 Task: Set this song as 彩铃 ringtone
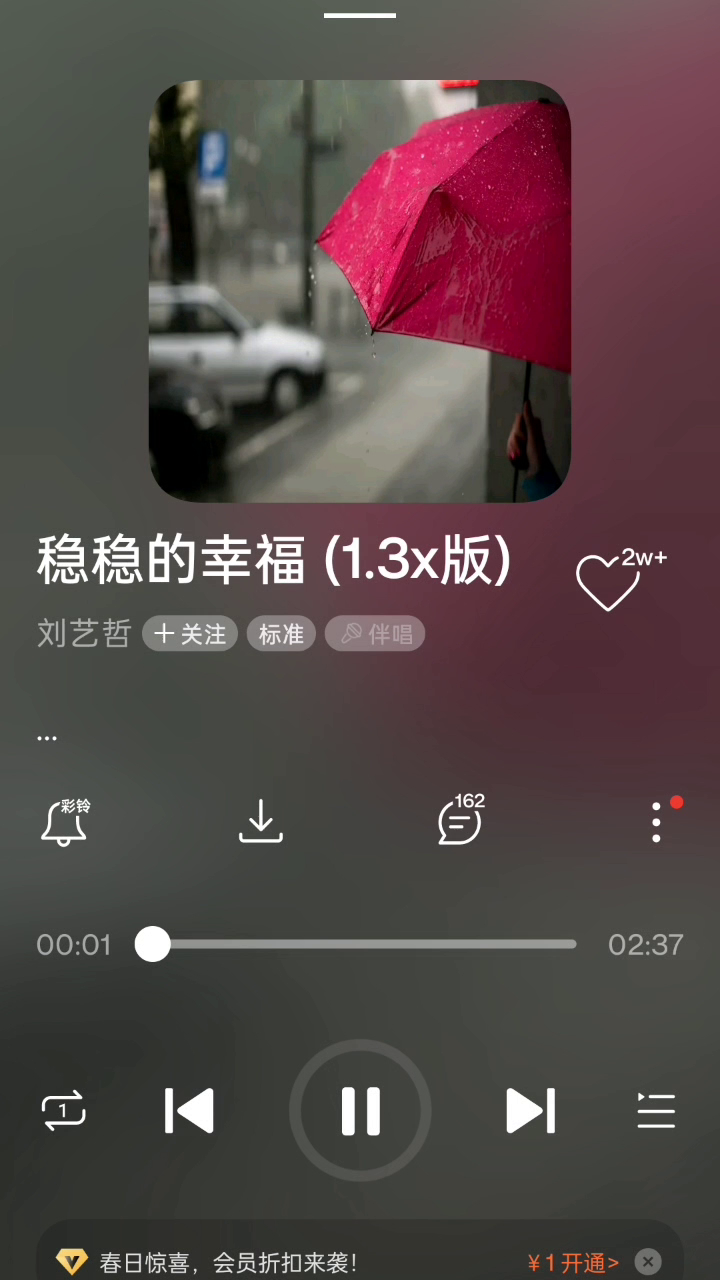pyautogui.click(x=65, y=822)
